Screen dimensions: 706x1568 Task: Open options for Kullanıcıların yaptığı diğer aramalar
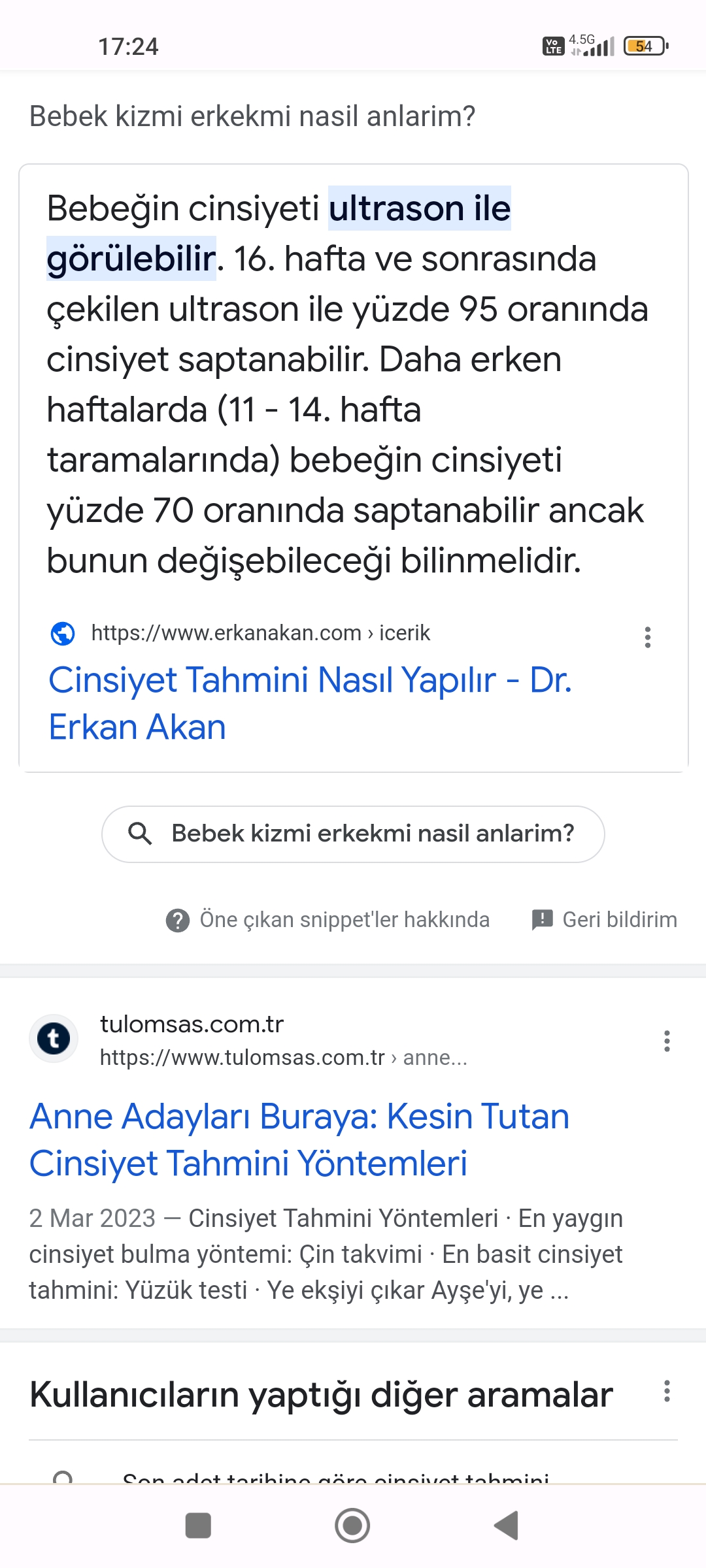click(666, 1392)
